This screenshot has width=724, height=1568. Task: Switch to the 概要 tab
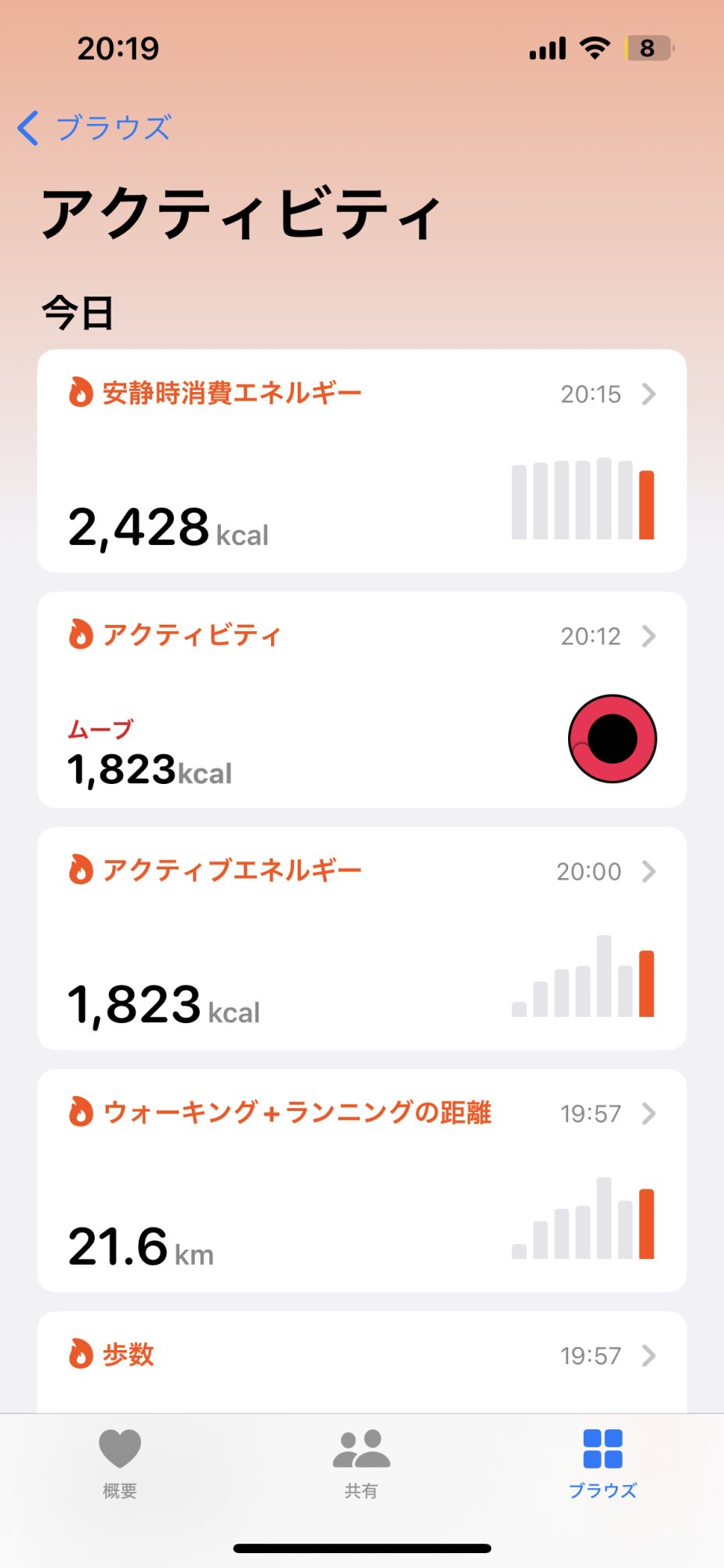(x=120, y=1463)
